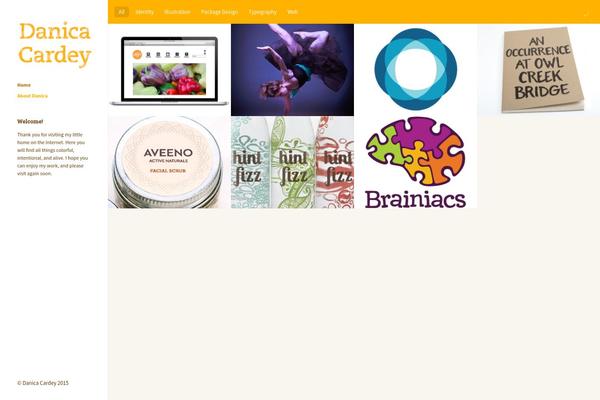The width and height of the screenshot is (600, 400).
Task: Show Illustration projects only
Action: 177,12
